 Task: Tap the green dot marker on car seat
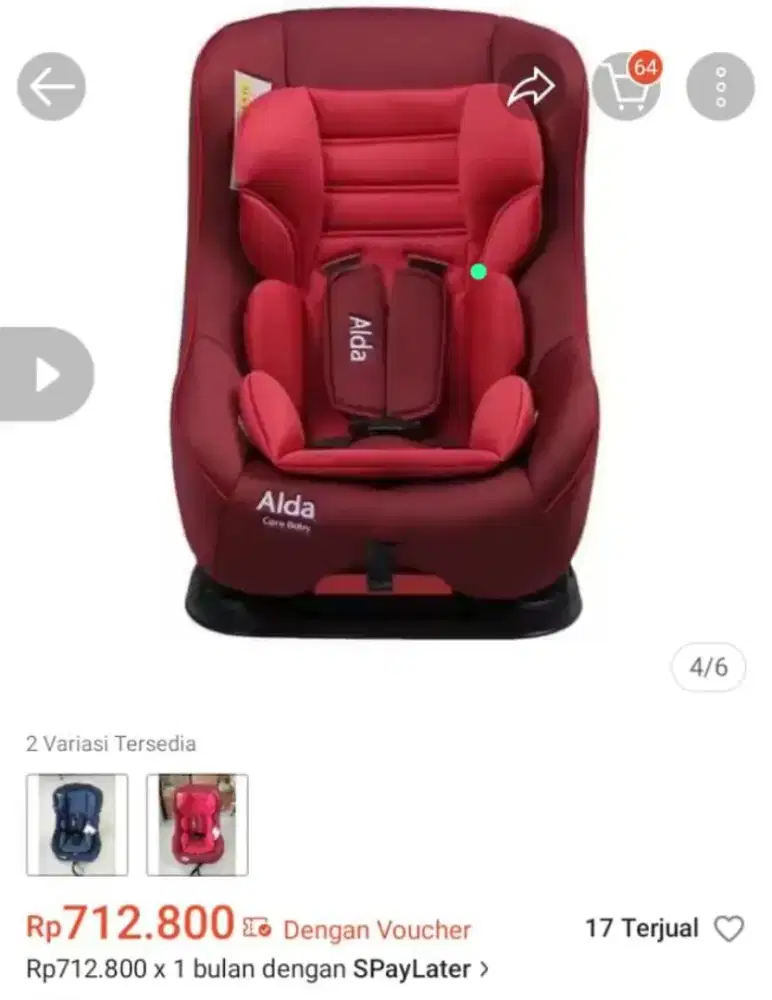[x=478, y=270]
